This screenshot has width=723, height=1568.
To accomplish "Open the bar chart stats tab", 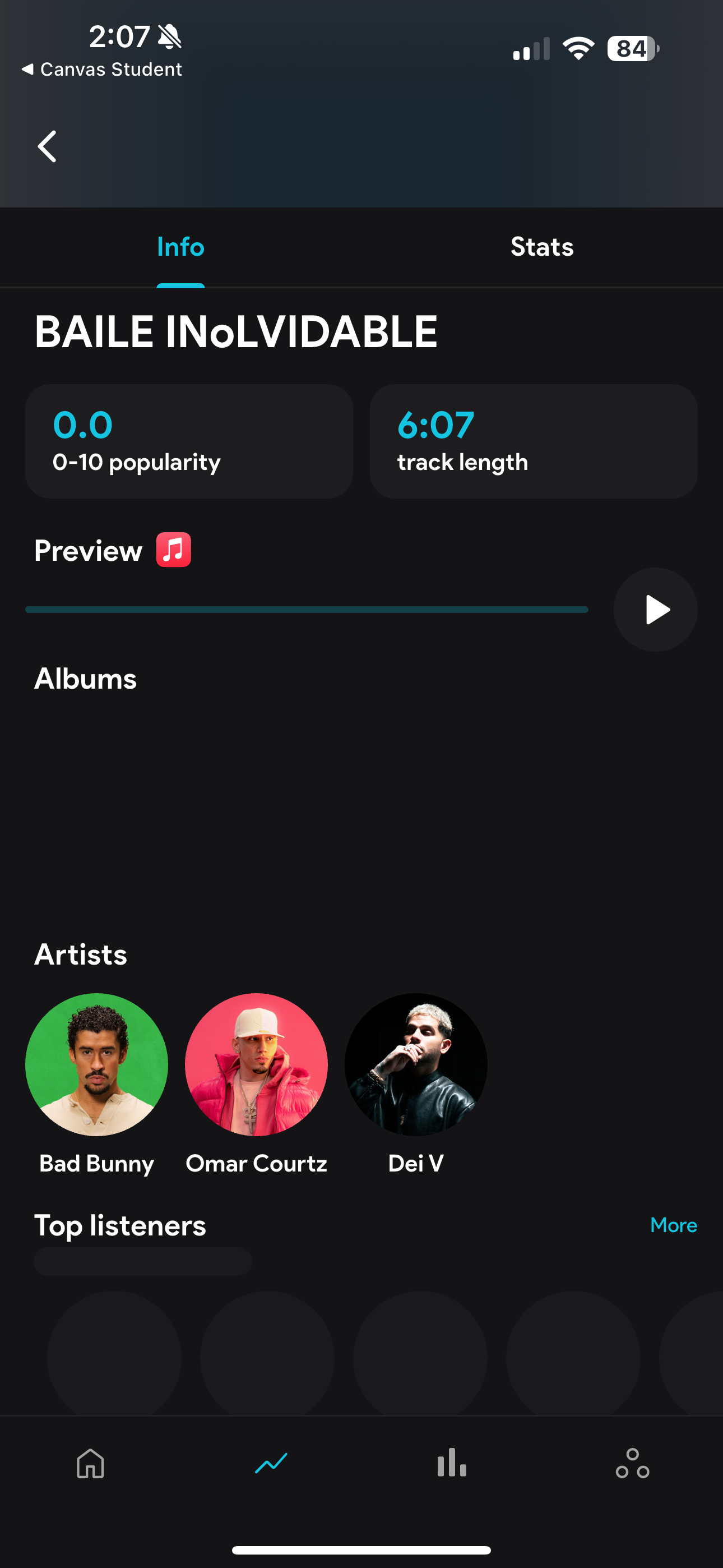I will pyautogui.click(x=452, y=1463).
